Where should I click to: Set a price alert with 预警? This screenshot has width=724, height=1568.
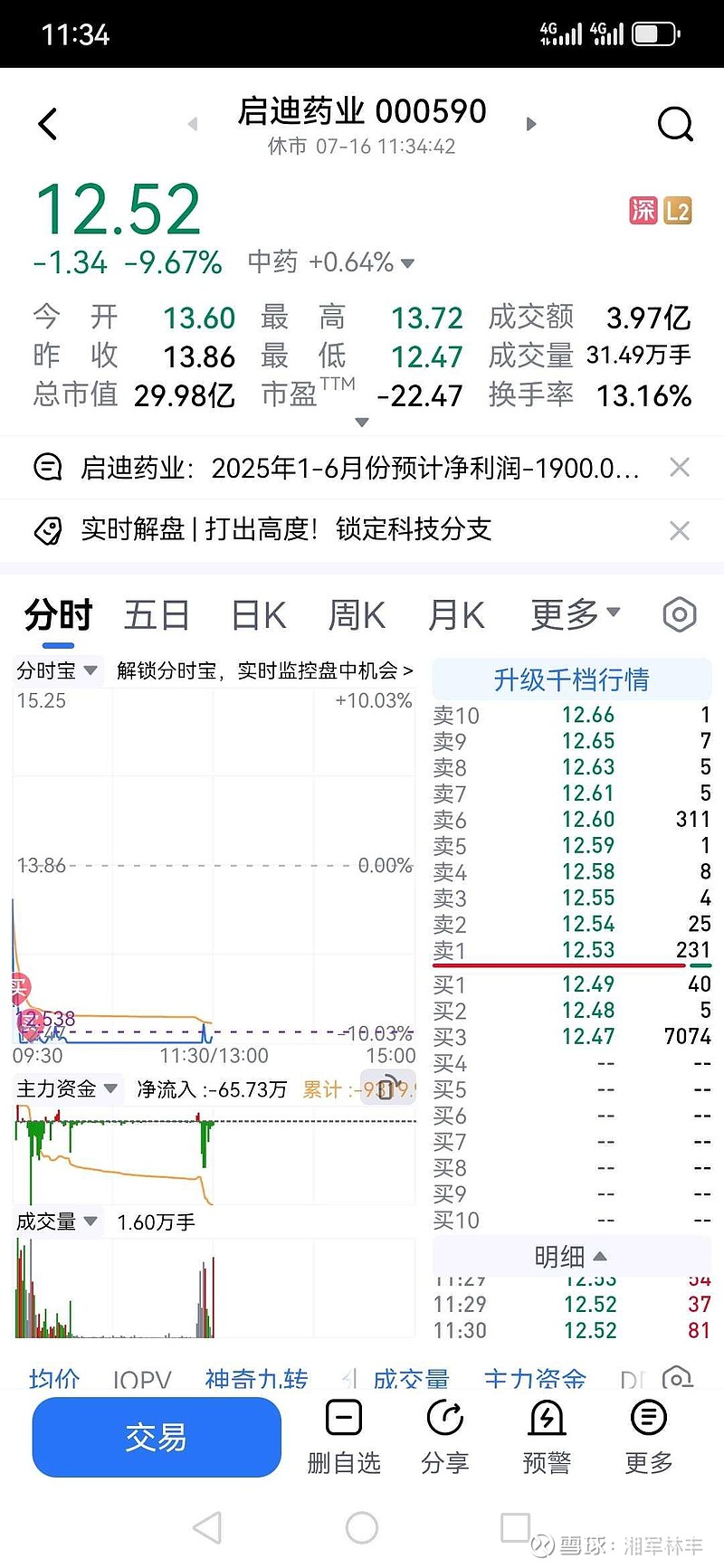tap(547, 1437)
